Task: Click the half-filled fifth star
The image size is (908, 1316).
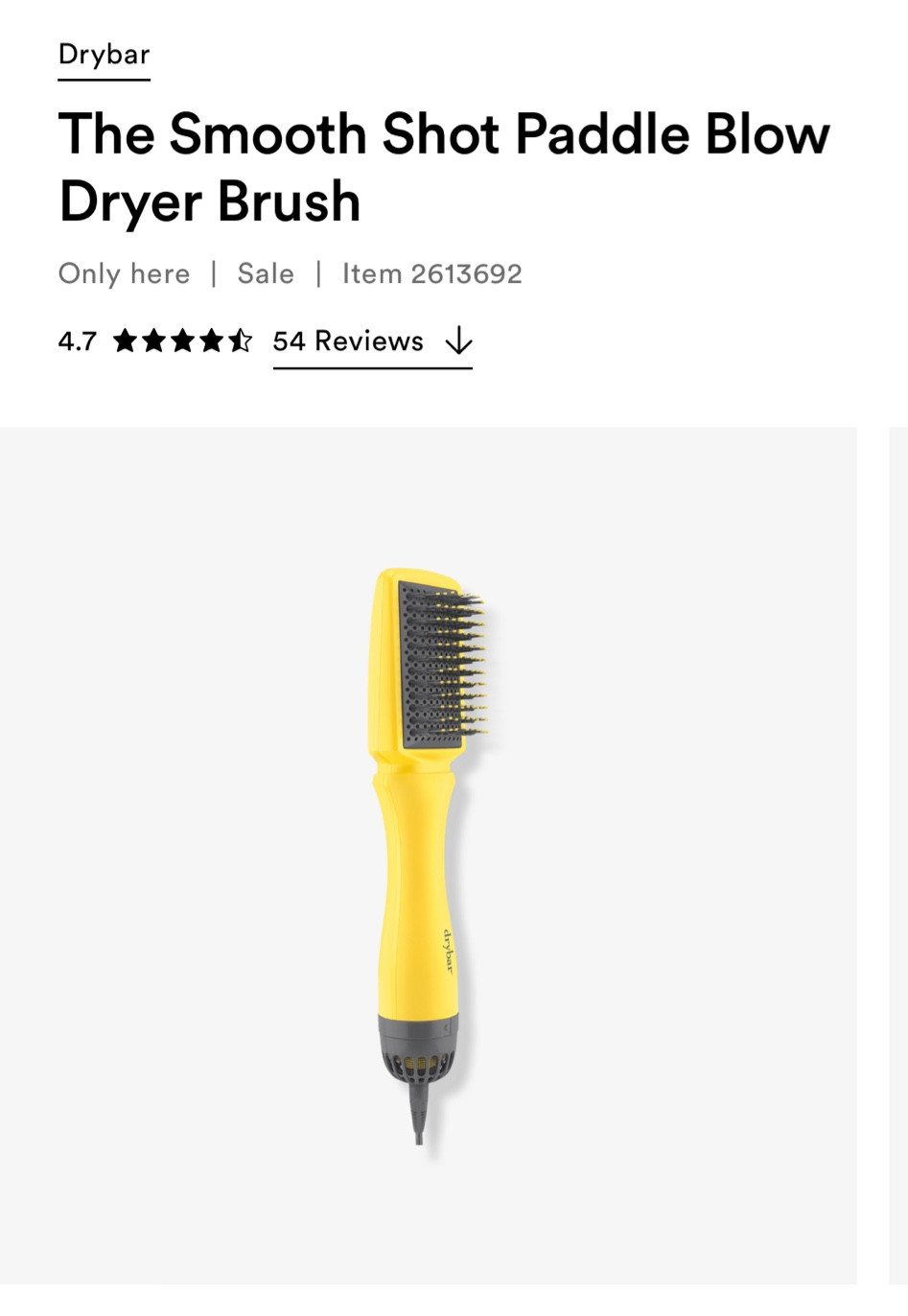Action: click(x=240, y=340)
